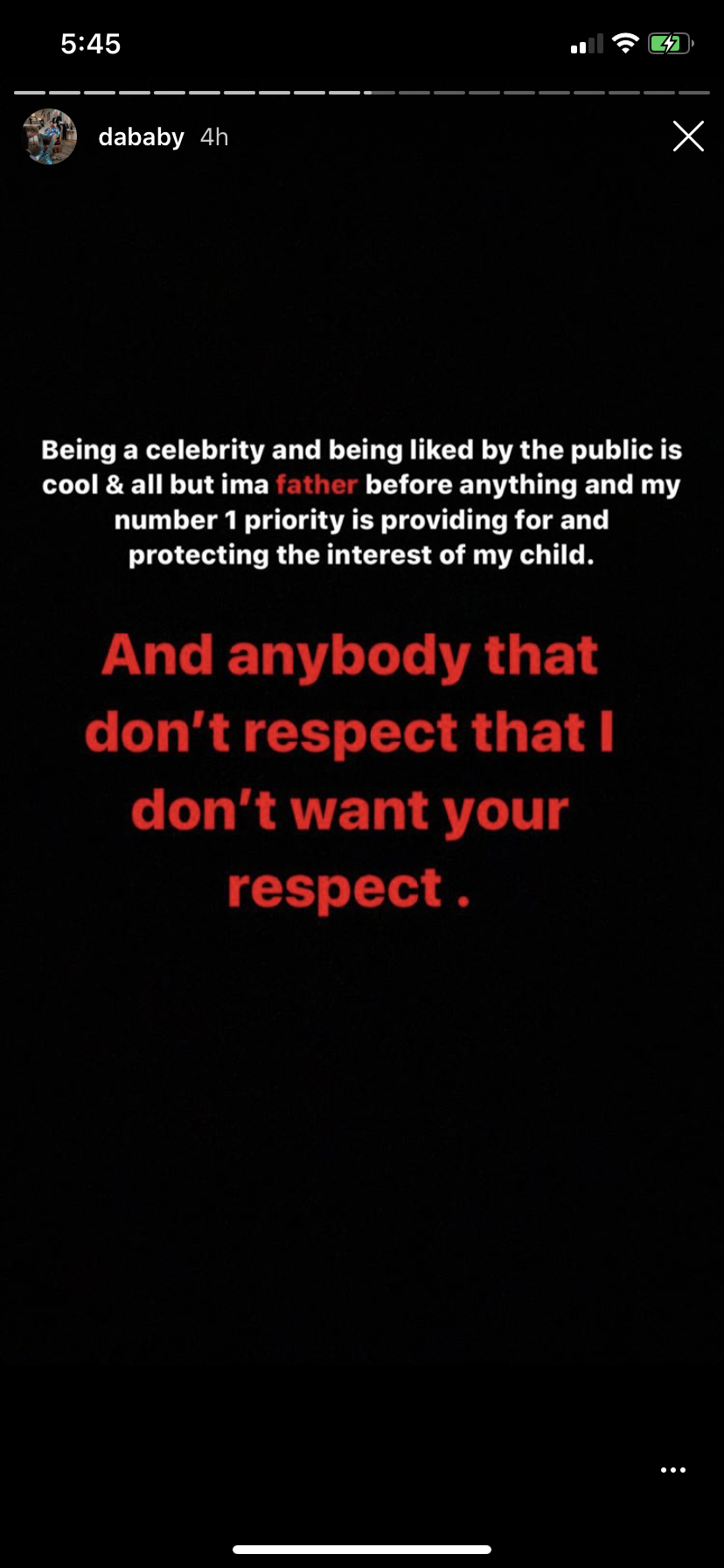
Task: Open dababy's profile picture
Action: [x=49, y=136]
